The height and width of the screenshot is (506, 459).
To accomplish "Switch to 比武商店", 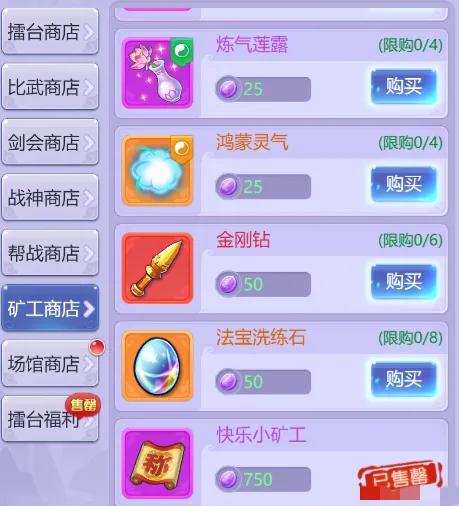I will (x=50, y=87).
